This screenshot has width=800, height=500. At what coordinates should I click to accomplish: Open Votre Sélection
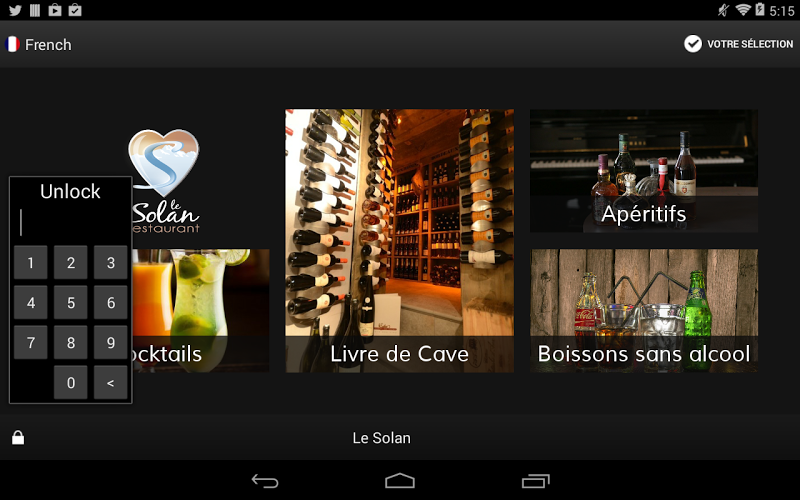738,44
